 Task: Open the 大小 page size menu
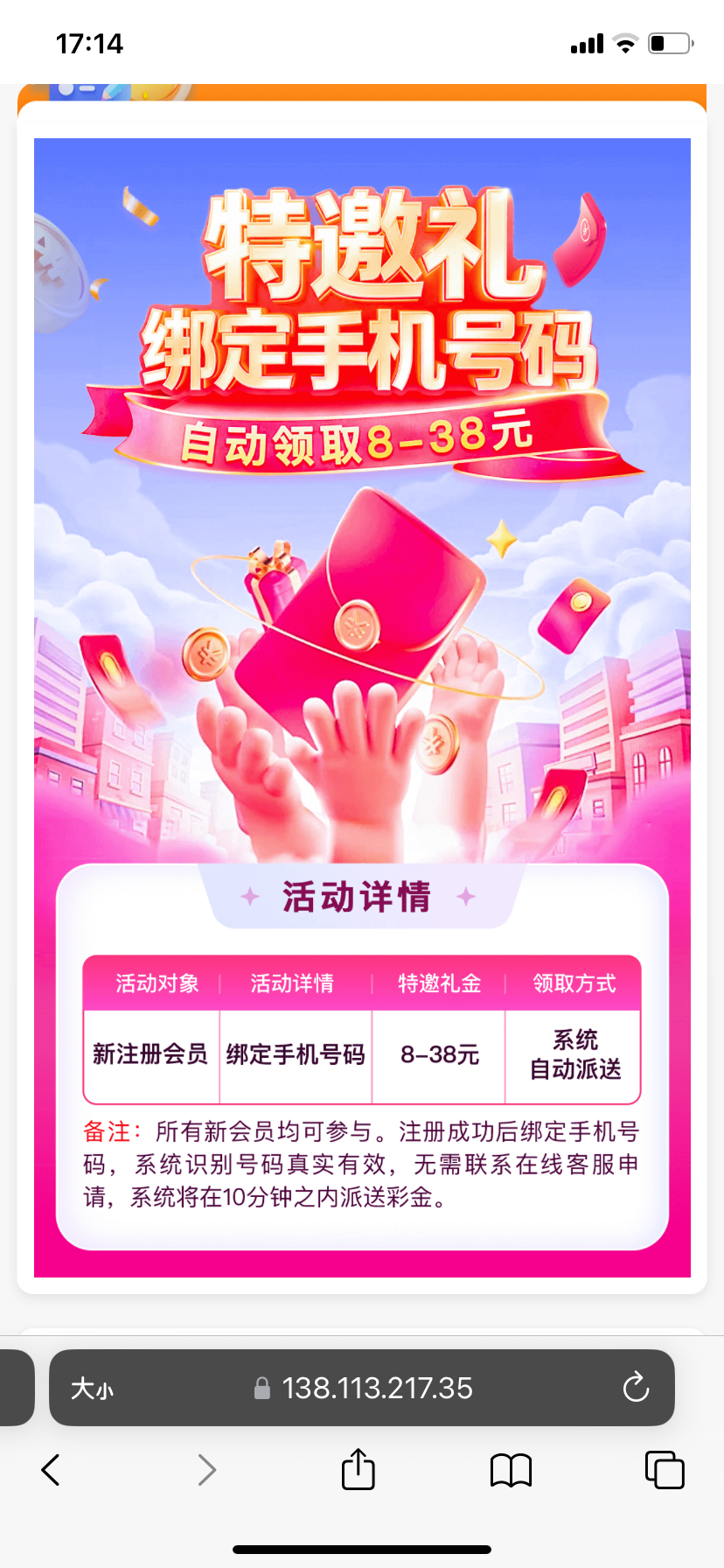[92, 1389]
